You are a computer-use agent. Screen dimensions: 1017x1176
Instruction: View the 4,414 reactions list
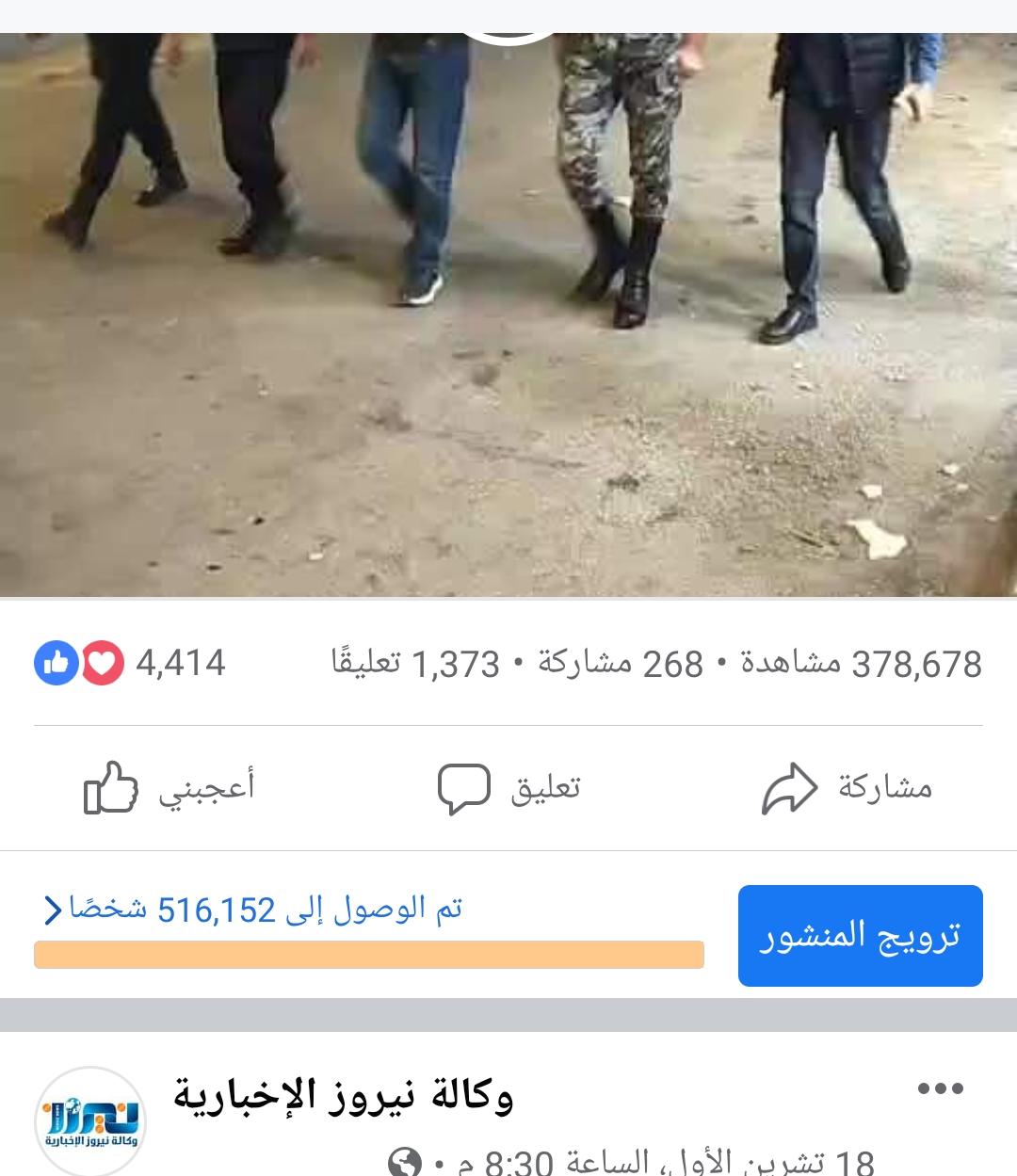click(132, 664)
